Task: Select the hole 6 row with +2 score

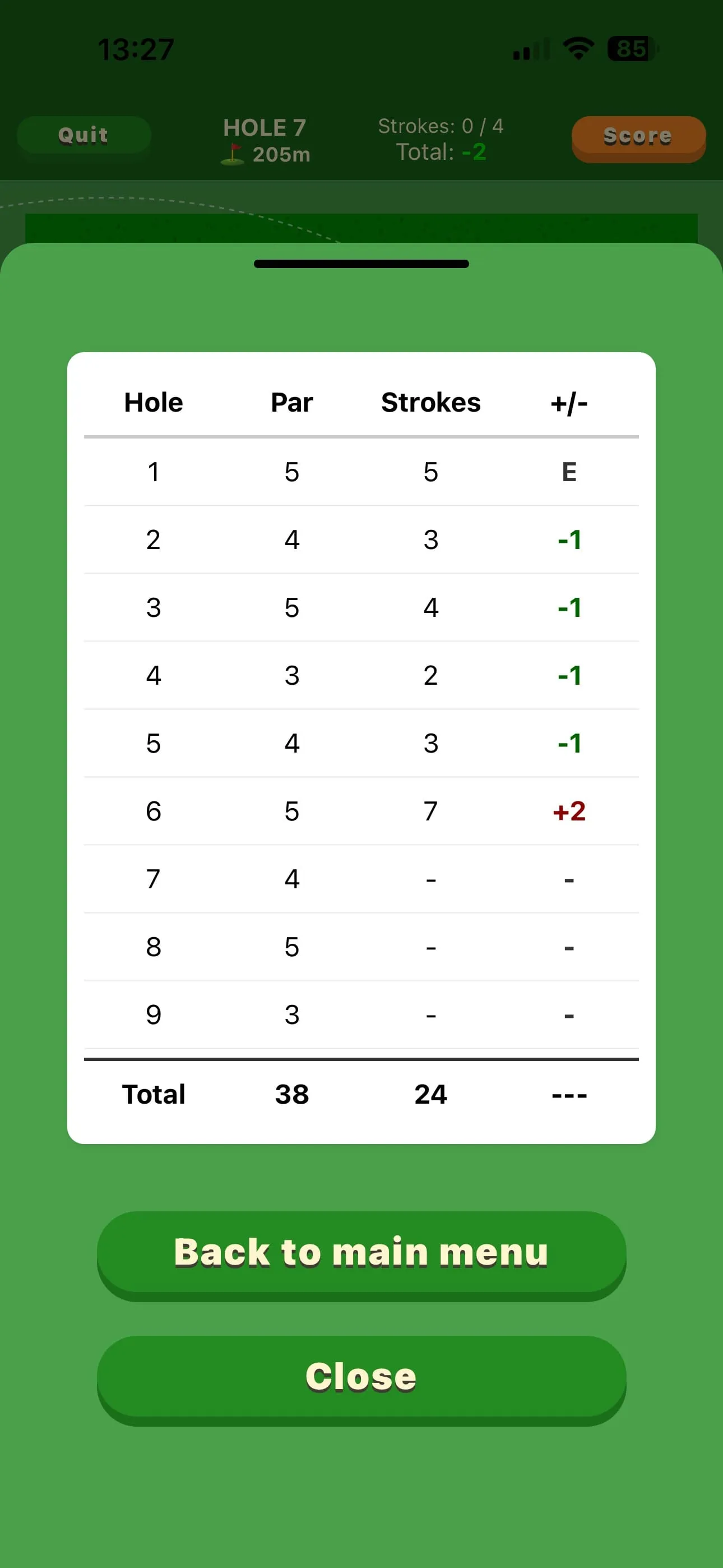Action: pos(361,811)
